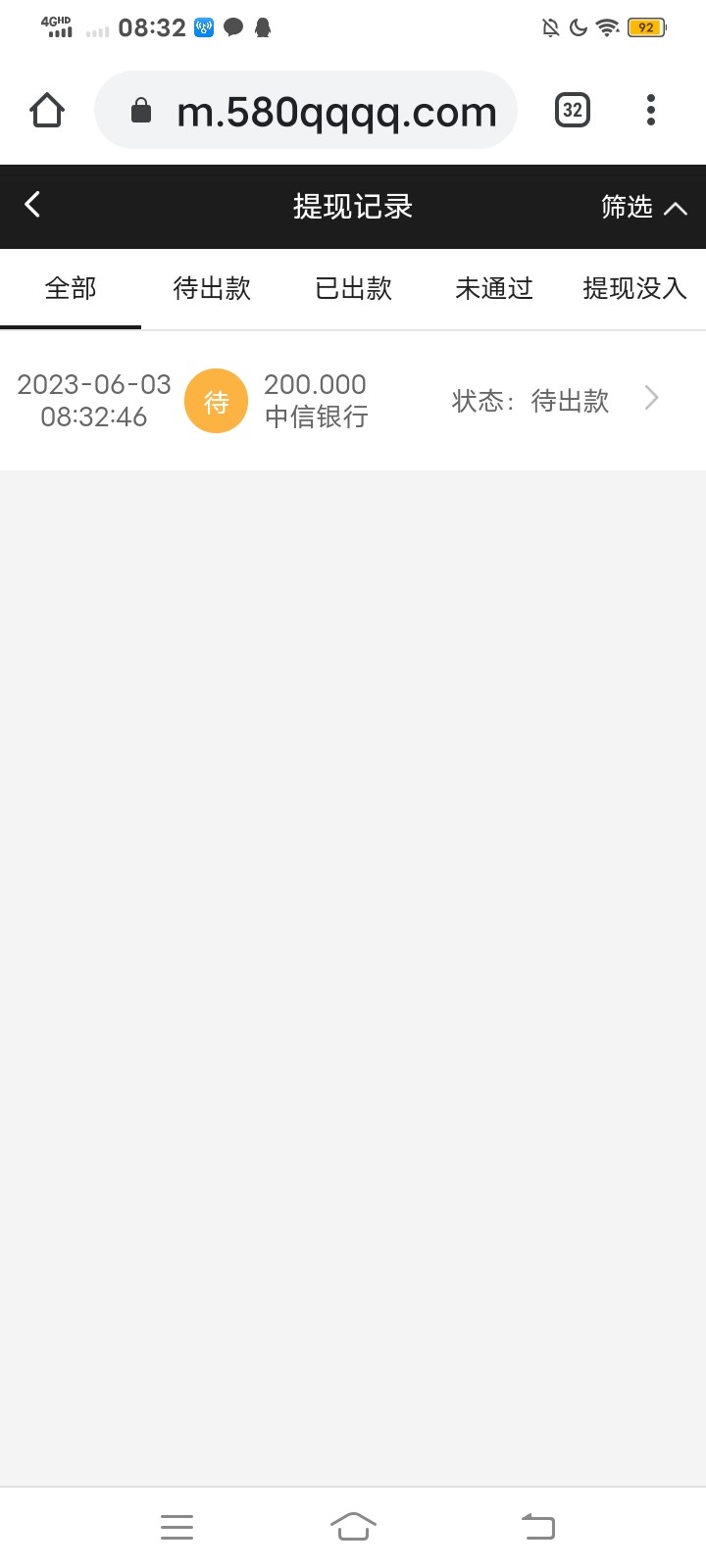706x1568 pixels.
Task: Tap the system back button
Action: [x=538, y=1526]
